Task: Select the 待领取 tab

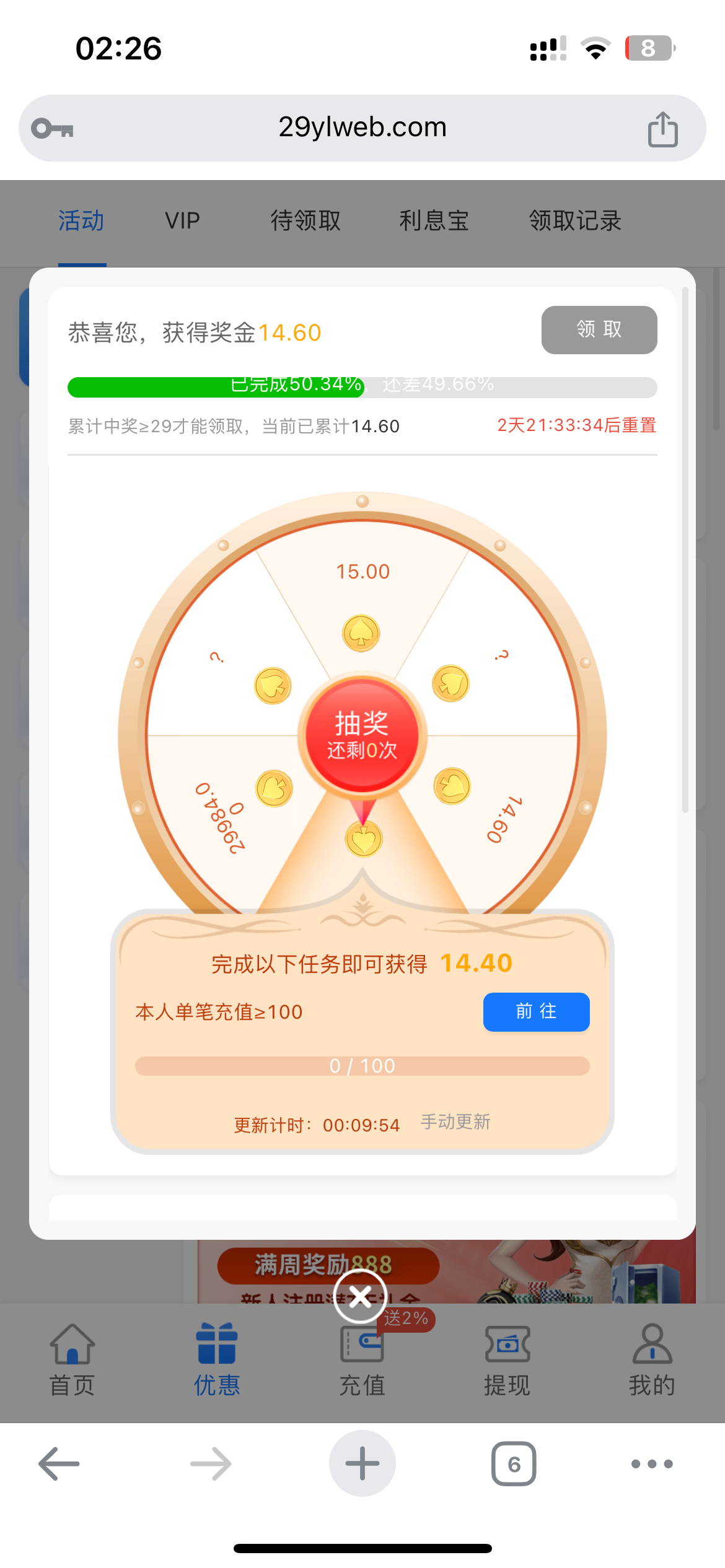Action: click(x=305, y=220)
